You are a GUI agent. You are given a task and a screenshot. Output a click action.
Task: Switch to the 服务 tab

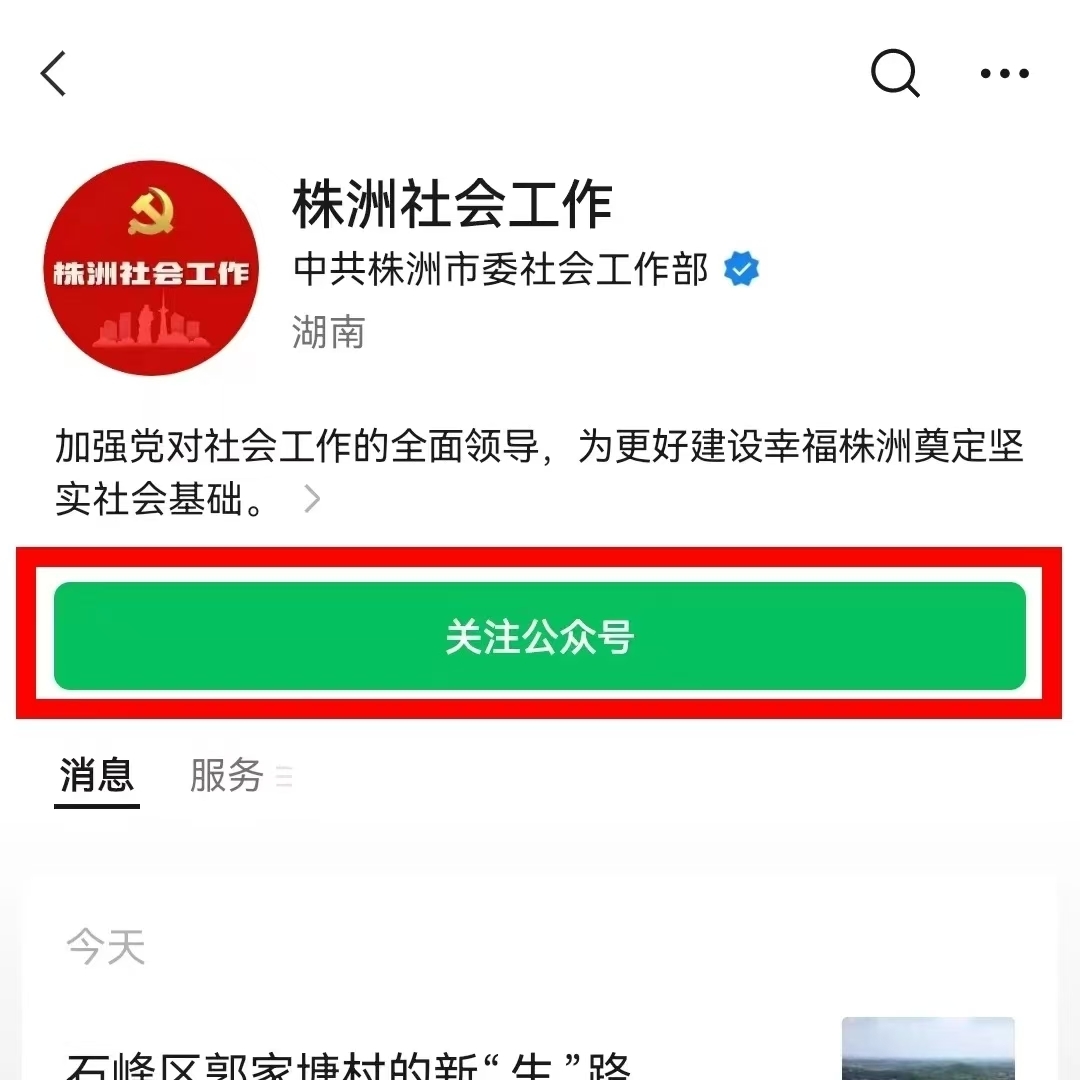(x=227, y=776)
